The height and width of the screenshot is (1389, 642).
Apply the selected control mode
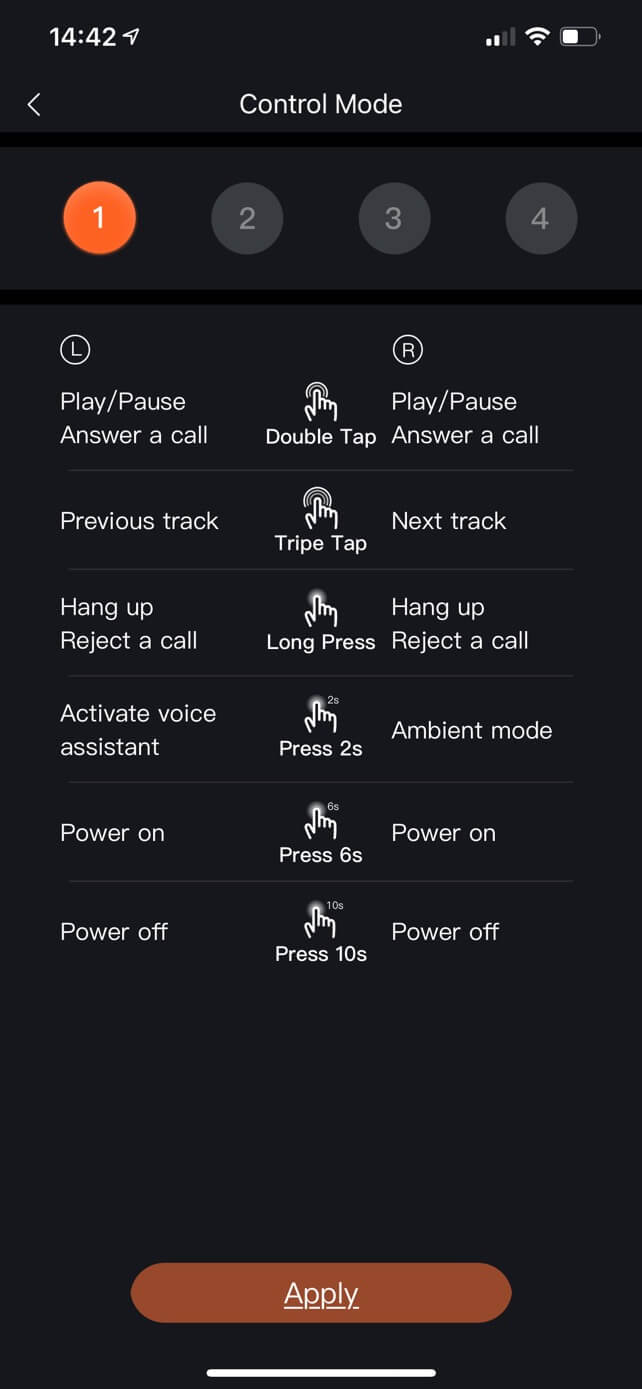[x=321, y=1293]
